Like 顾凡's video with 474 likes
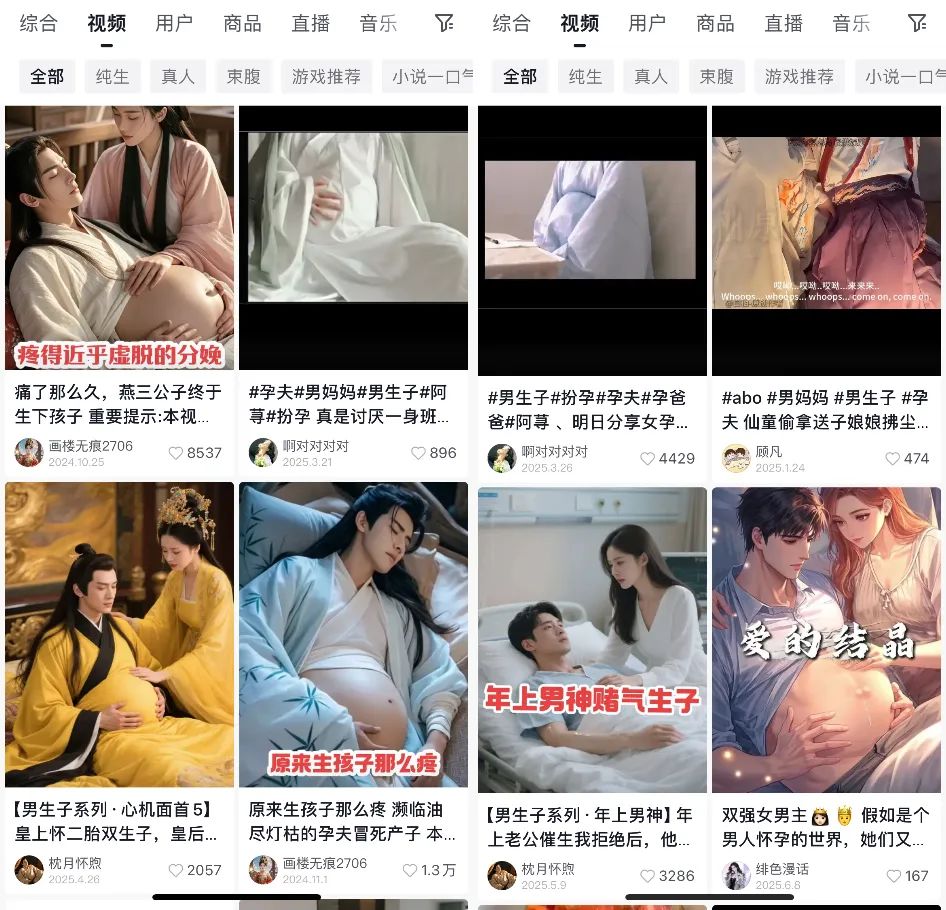The width and height of the screenshot is (946, 910). (x=893, y=459)
